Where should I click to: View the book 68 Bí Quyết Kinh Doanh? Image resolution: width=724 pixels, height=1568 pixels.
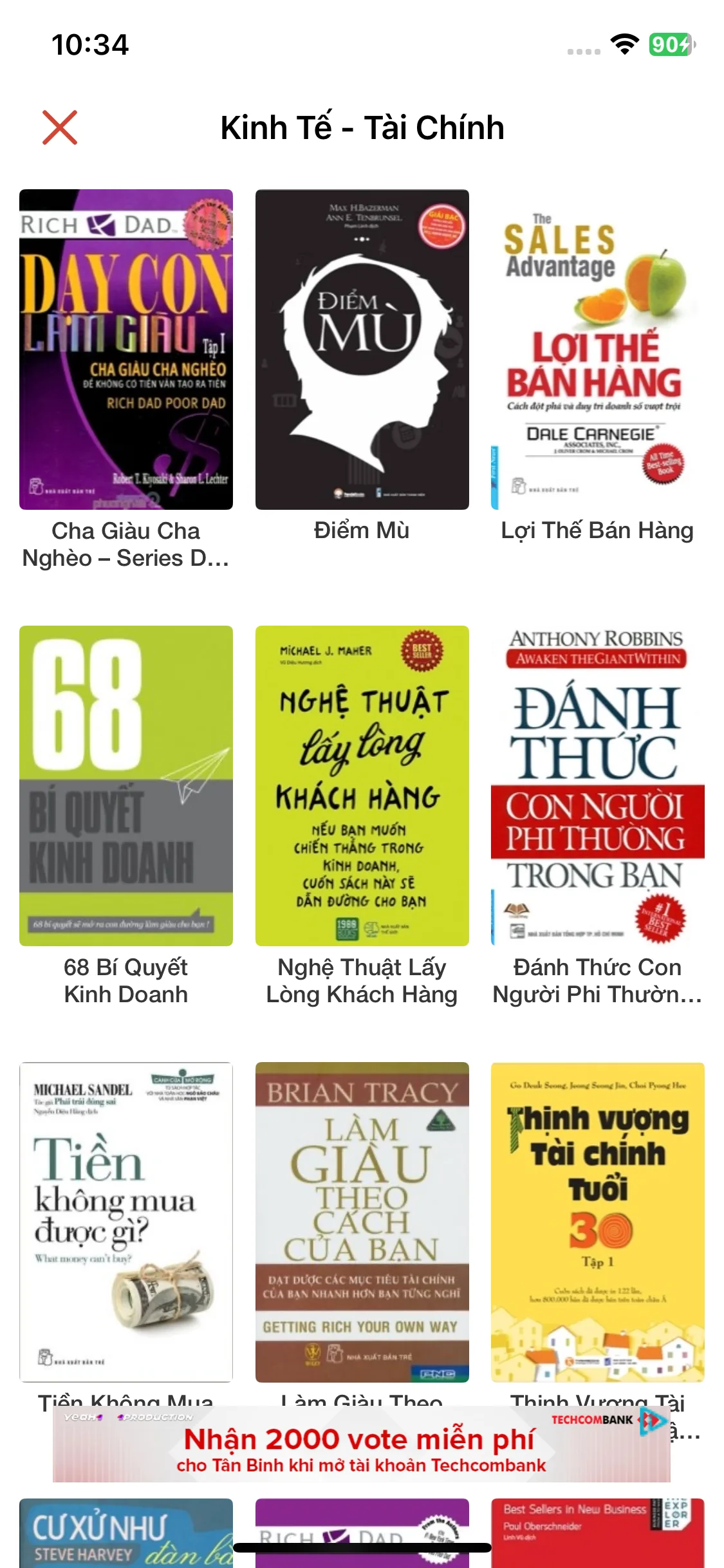pos(126,785)
